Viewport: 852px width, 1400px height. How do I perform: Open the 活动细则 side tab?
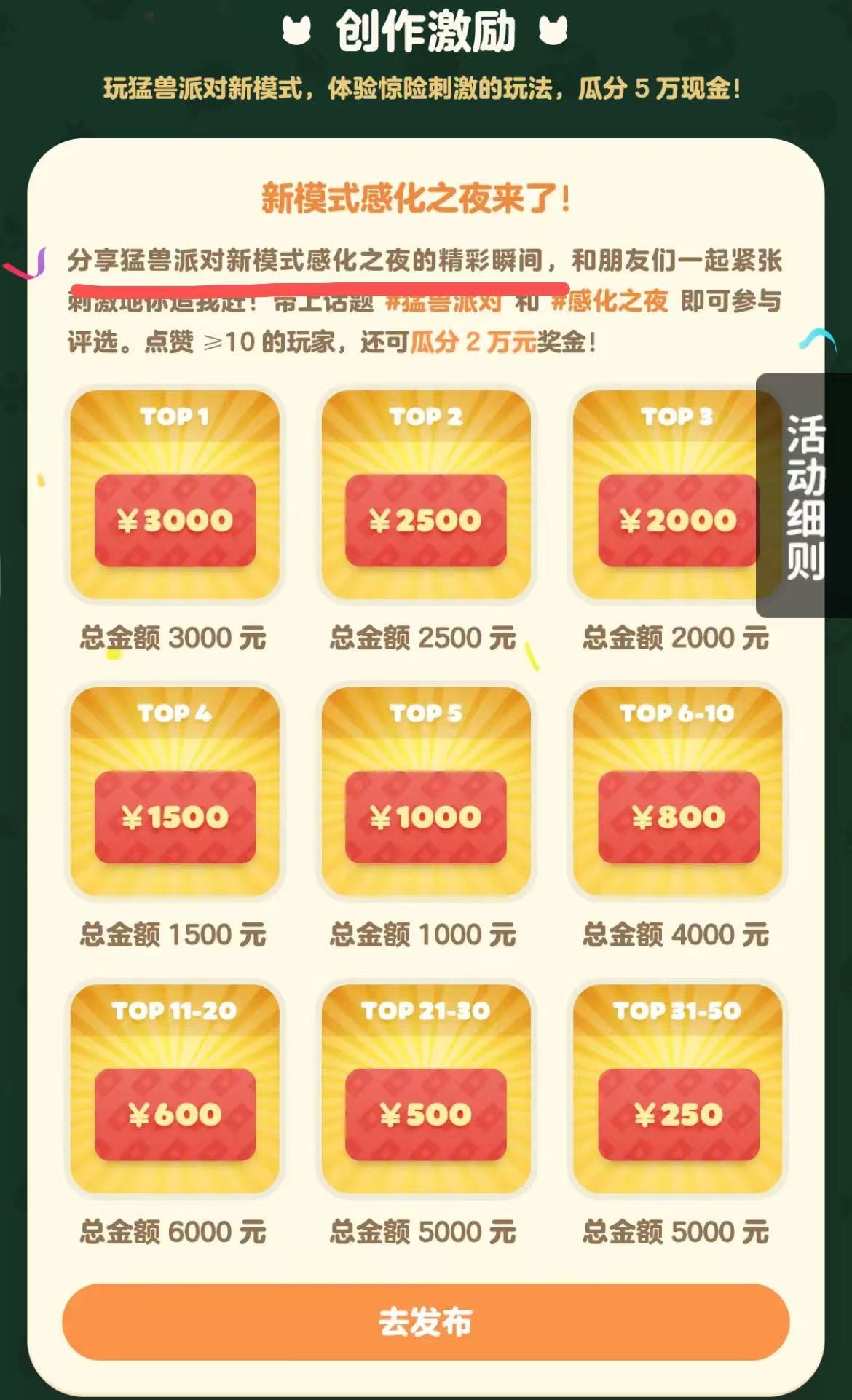tap(804, 496)
